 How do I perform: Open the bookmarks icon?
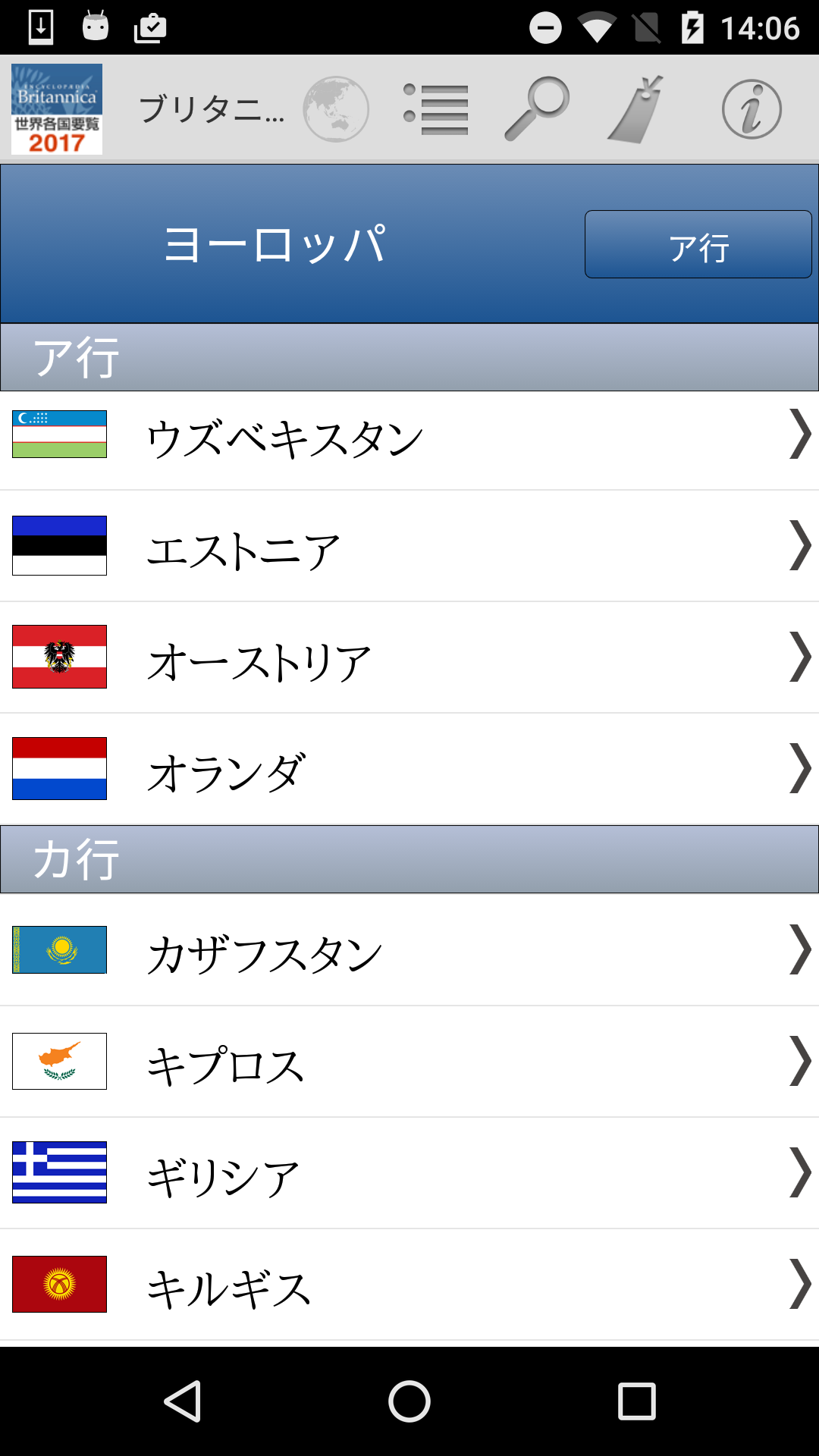tap(635, 109)
